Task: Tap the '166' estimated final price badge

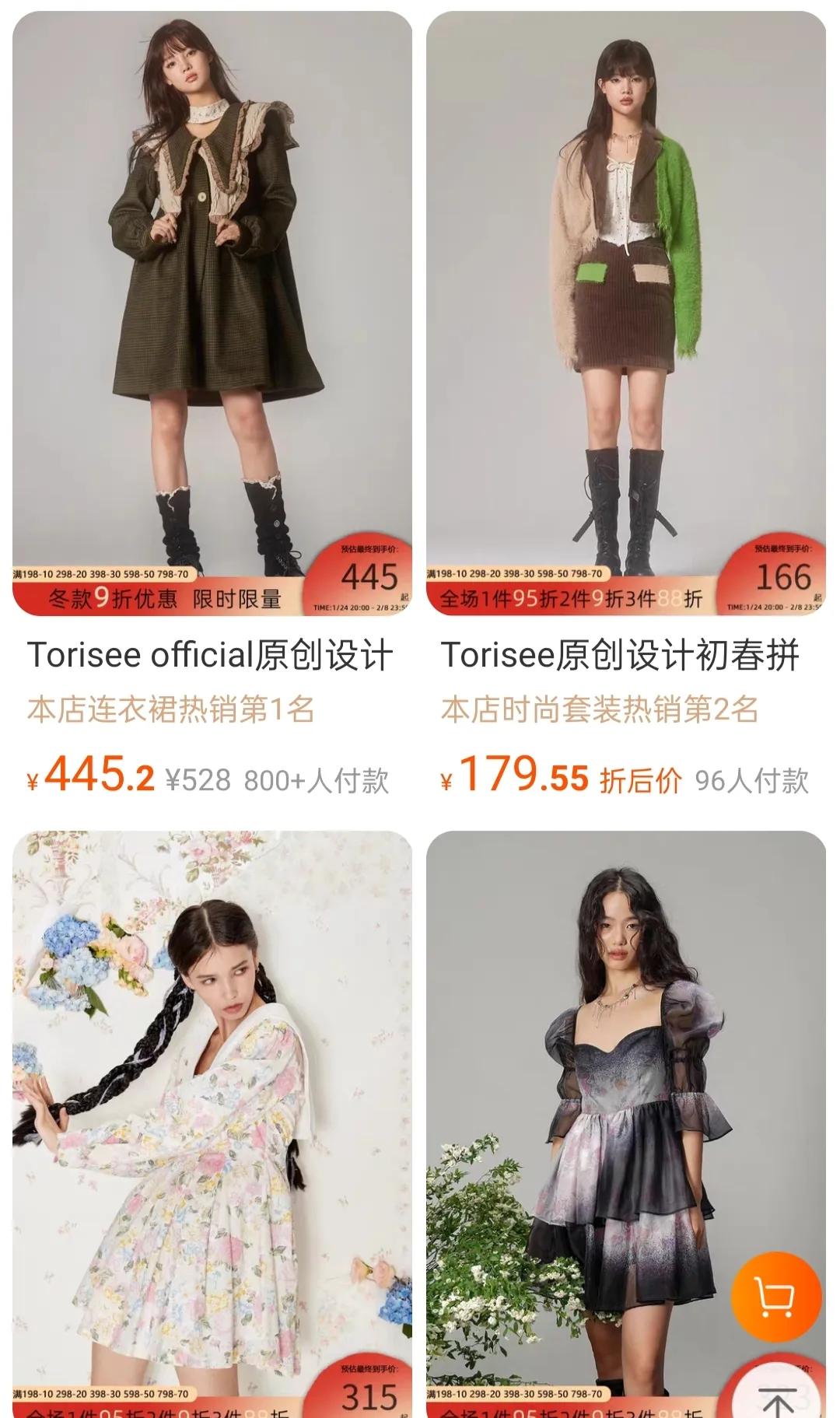Action: 790,576
